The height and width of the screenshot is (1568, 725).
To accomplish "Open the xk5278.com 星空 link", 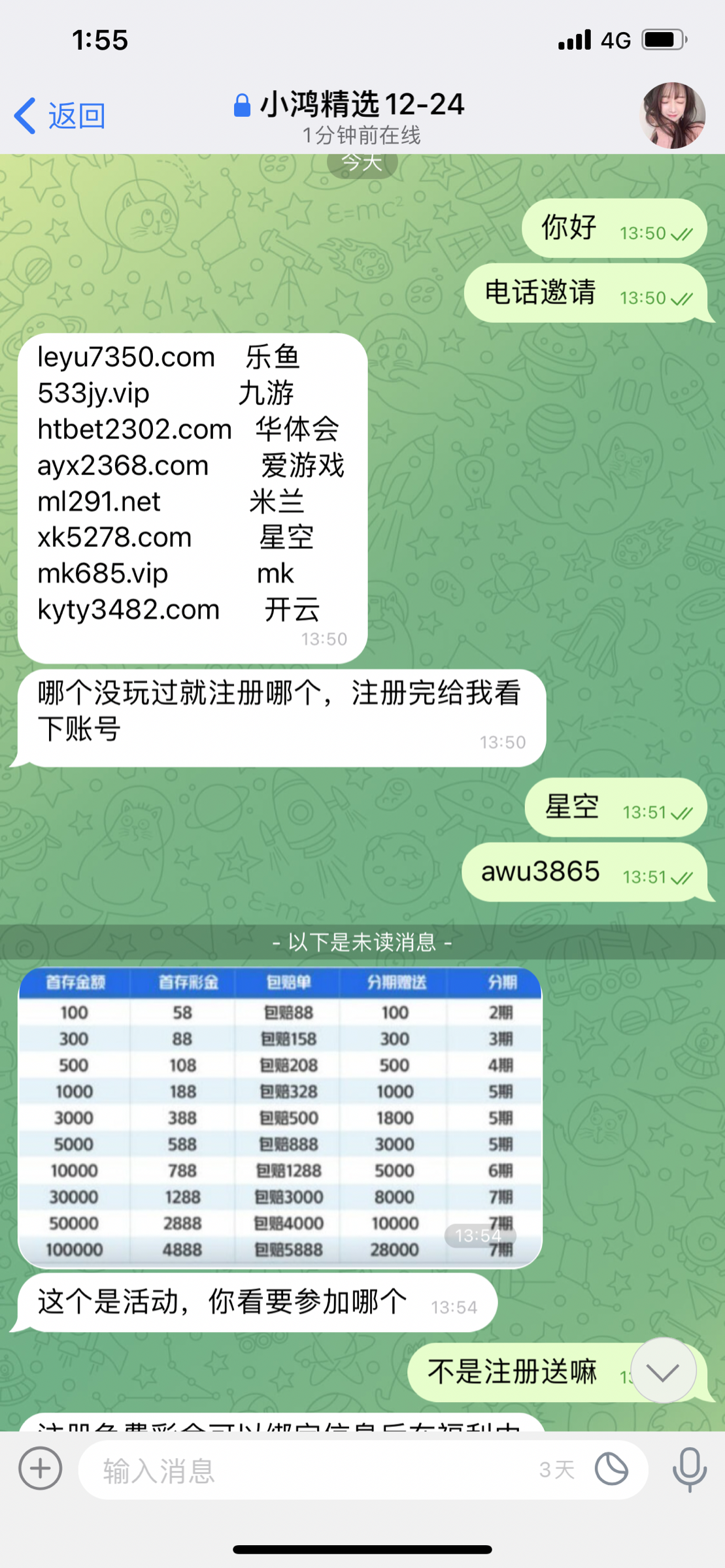I will [x=112, y=537].
